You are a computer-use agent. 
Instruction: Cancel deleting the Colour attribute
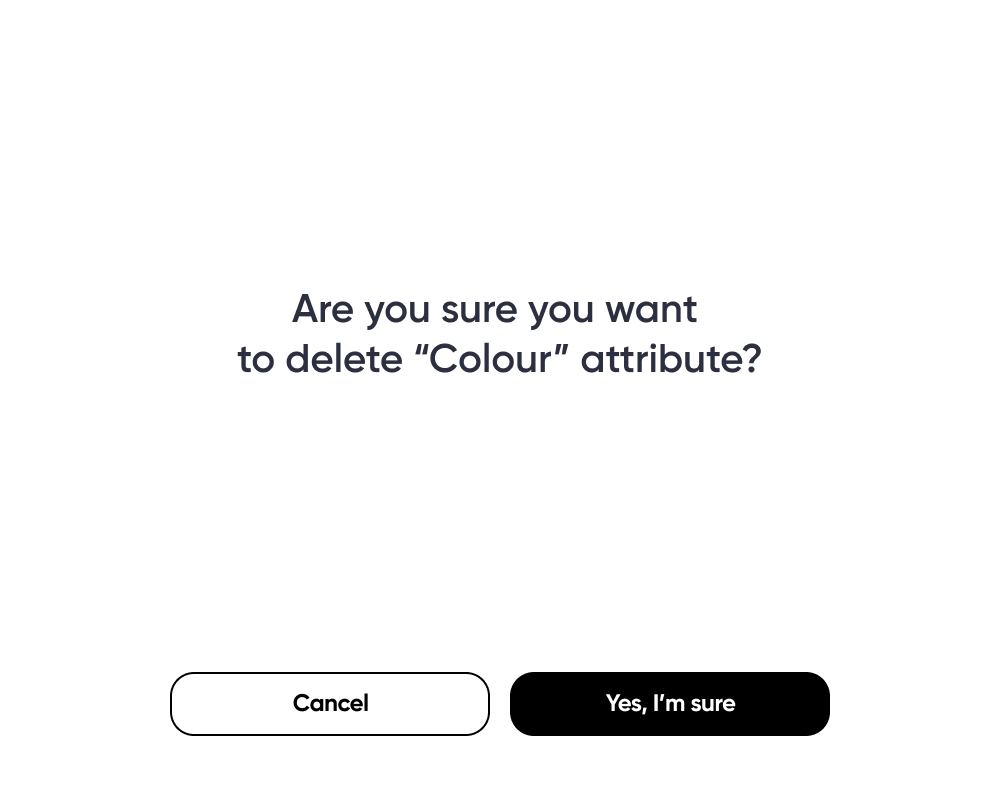[x=330, y=704]
